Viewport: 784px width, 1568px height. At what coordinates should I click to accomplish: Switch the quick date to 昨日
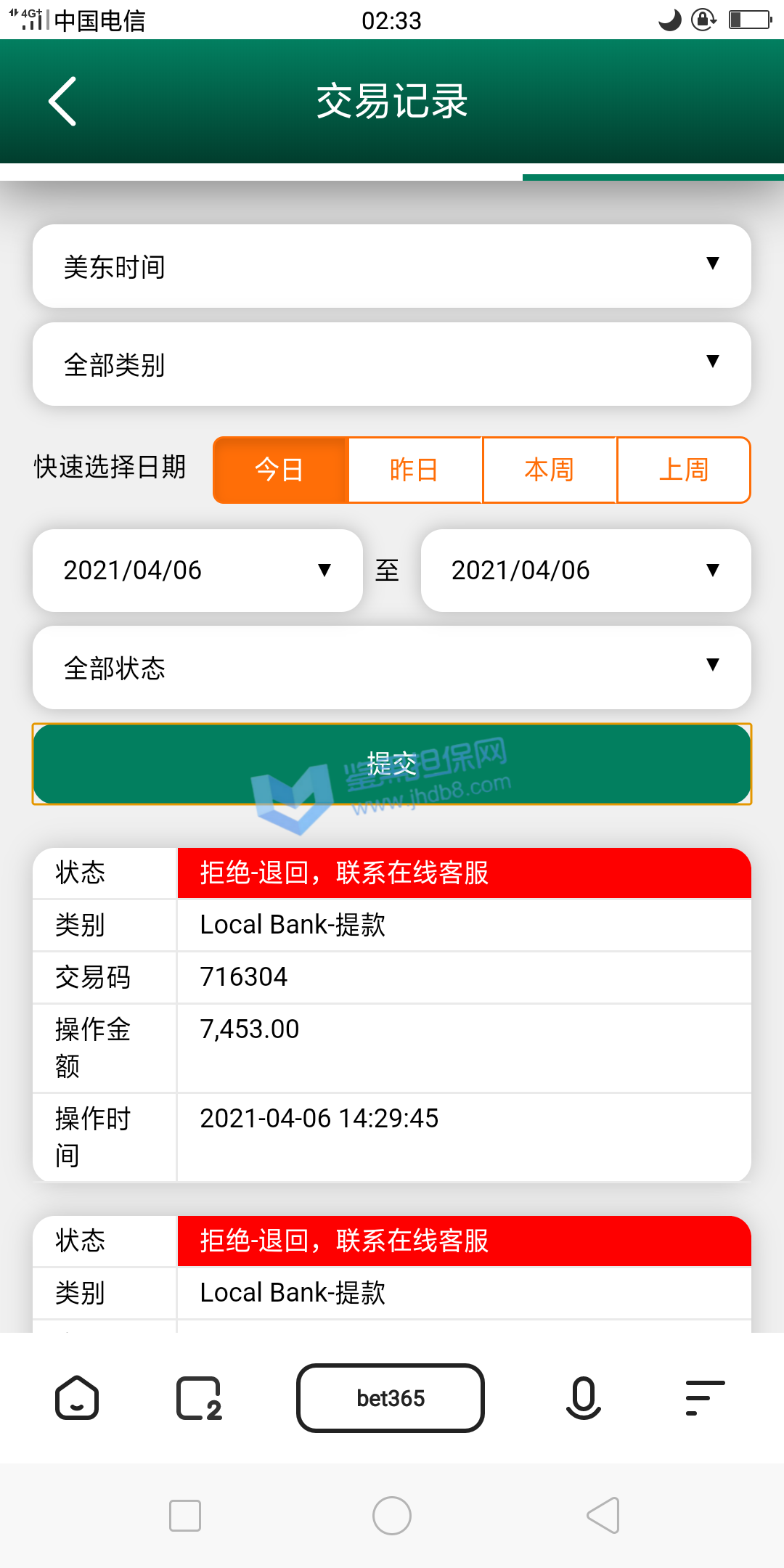415,470
